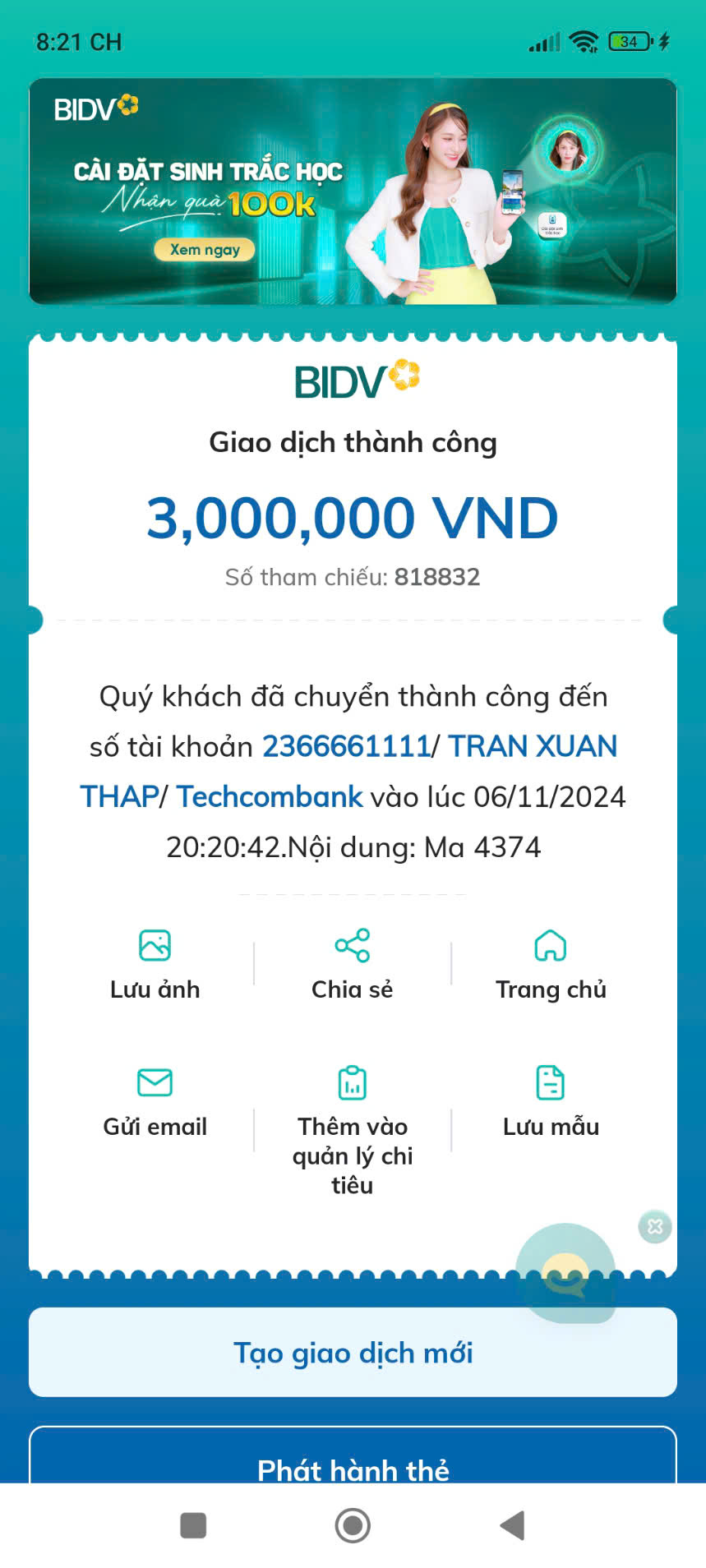706x1568 pixels.
Task: Tap Tạo giao dịch mới
Action: point(353,1352)
